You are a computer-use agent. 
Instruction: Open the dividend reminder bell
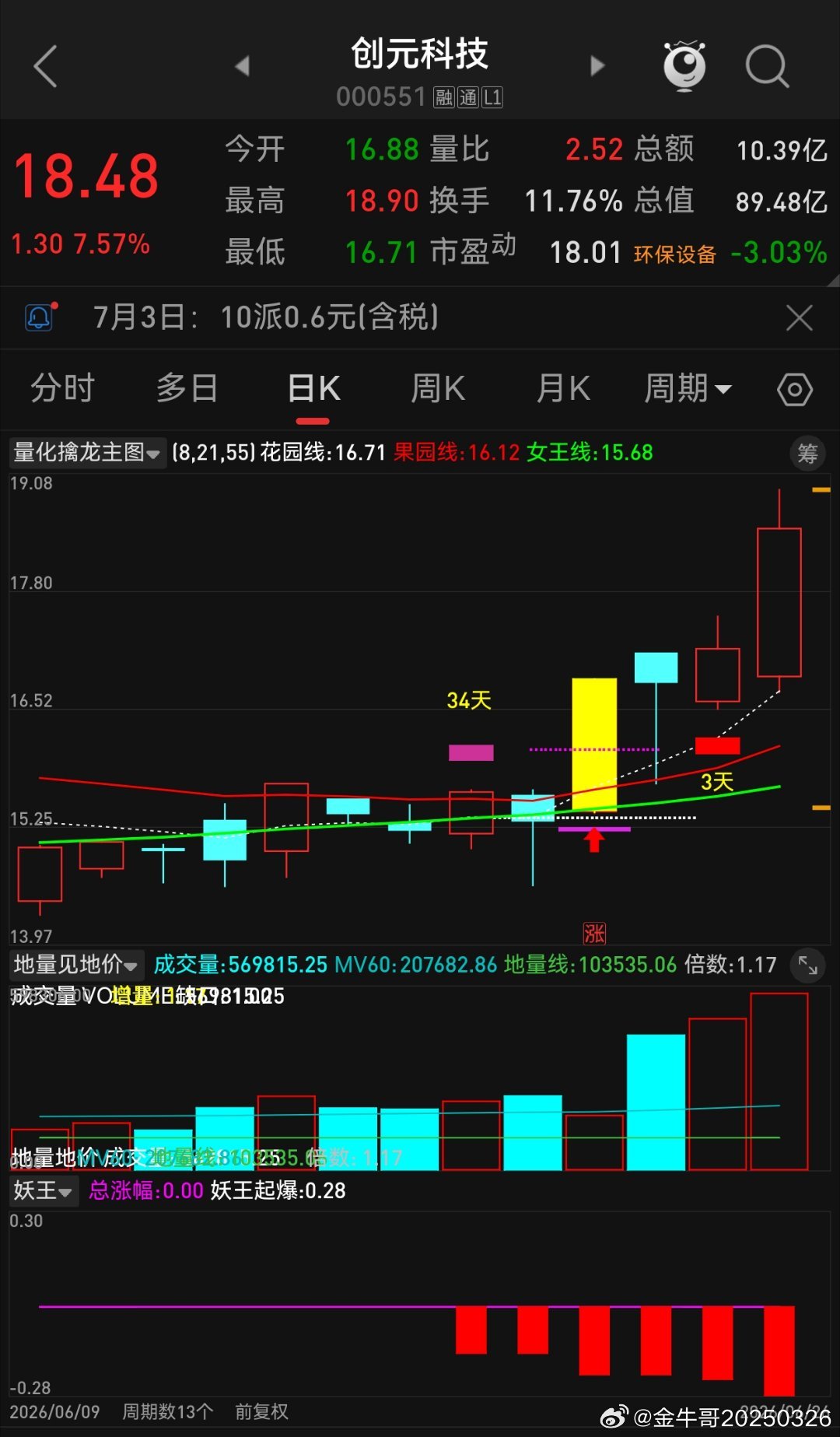click(39, 317)
